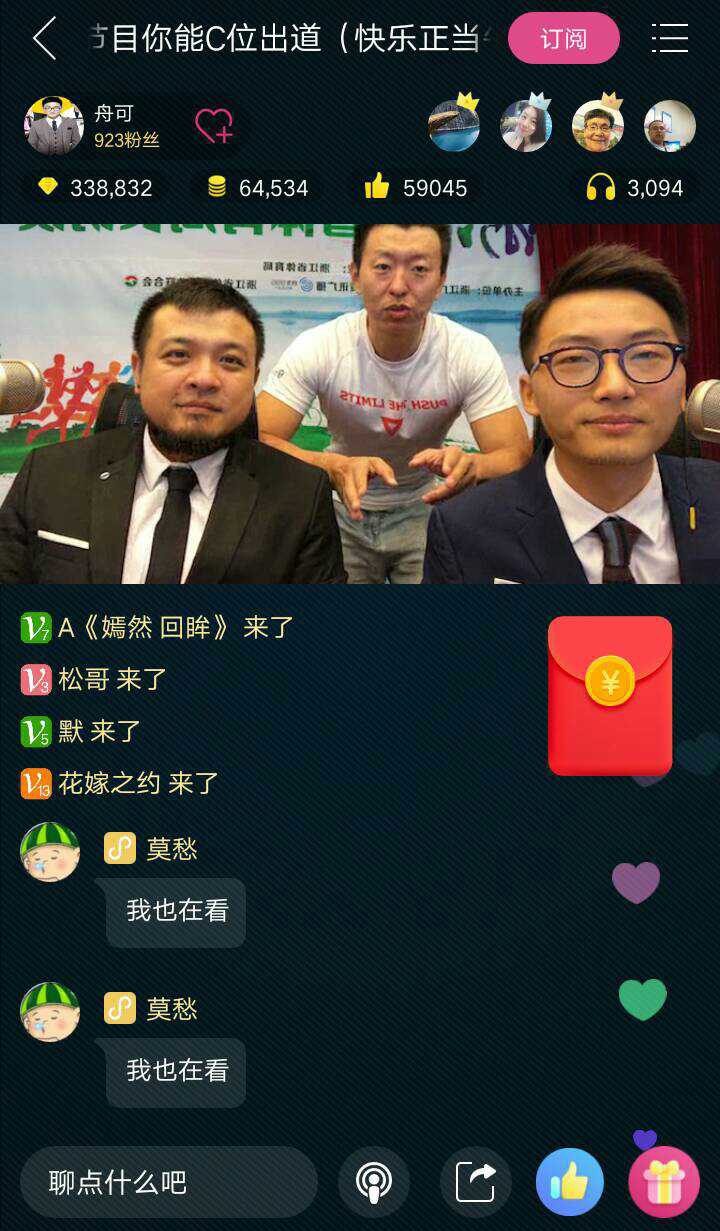720x1231 pixels.
Task: Open the diamond ranking showing 338,832
Action: click(x=94, y=188)
